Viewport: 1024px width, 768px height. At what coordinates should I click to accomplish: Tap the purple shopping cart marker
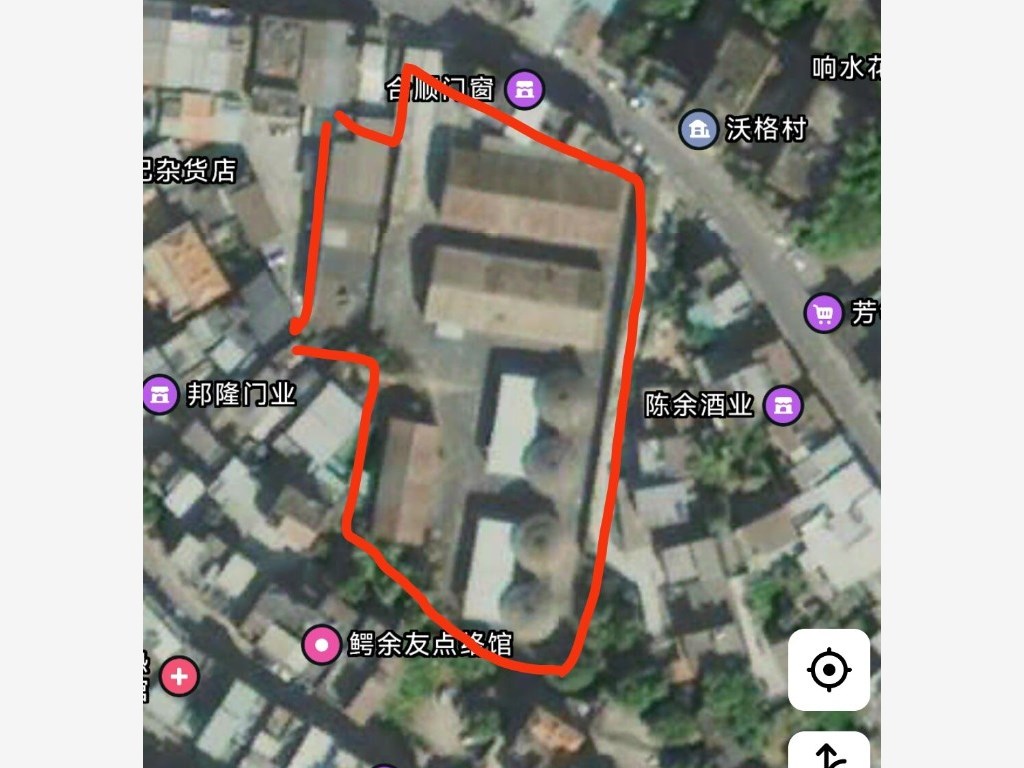click(x=824, y=314)
